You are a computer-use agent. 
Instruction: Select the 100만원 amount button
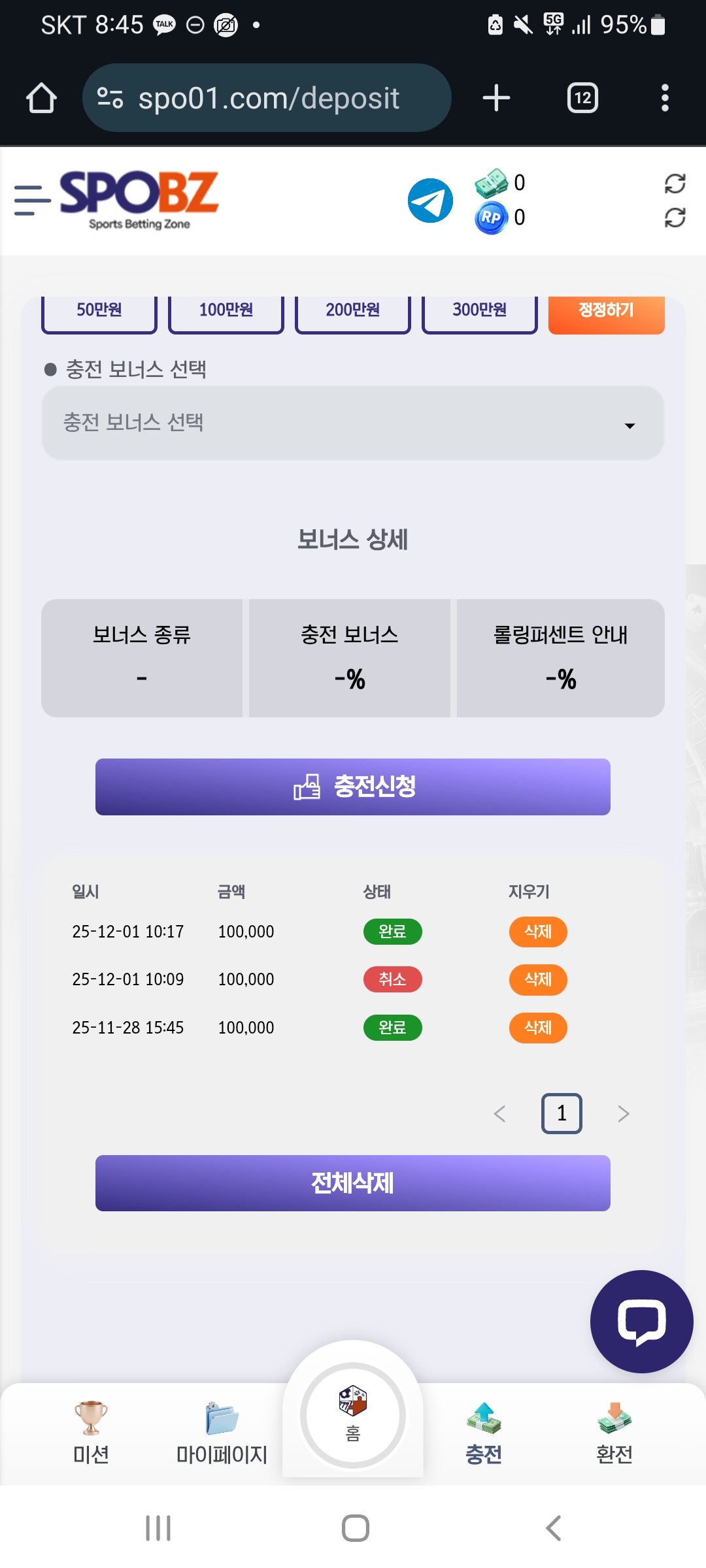226,312
